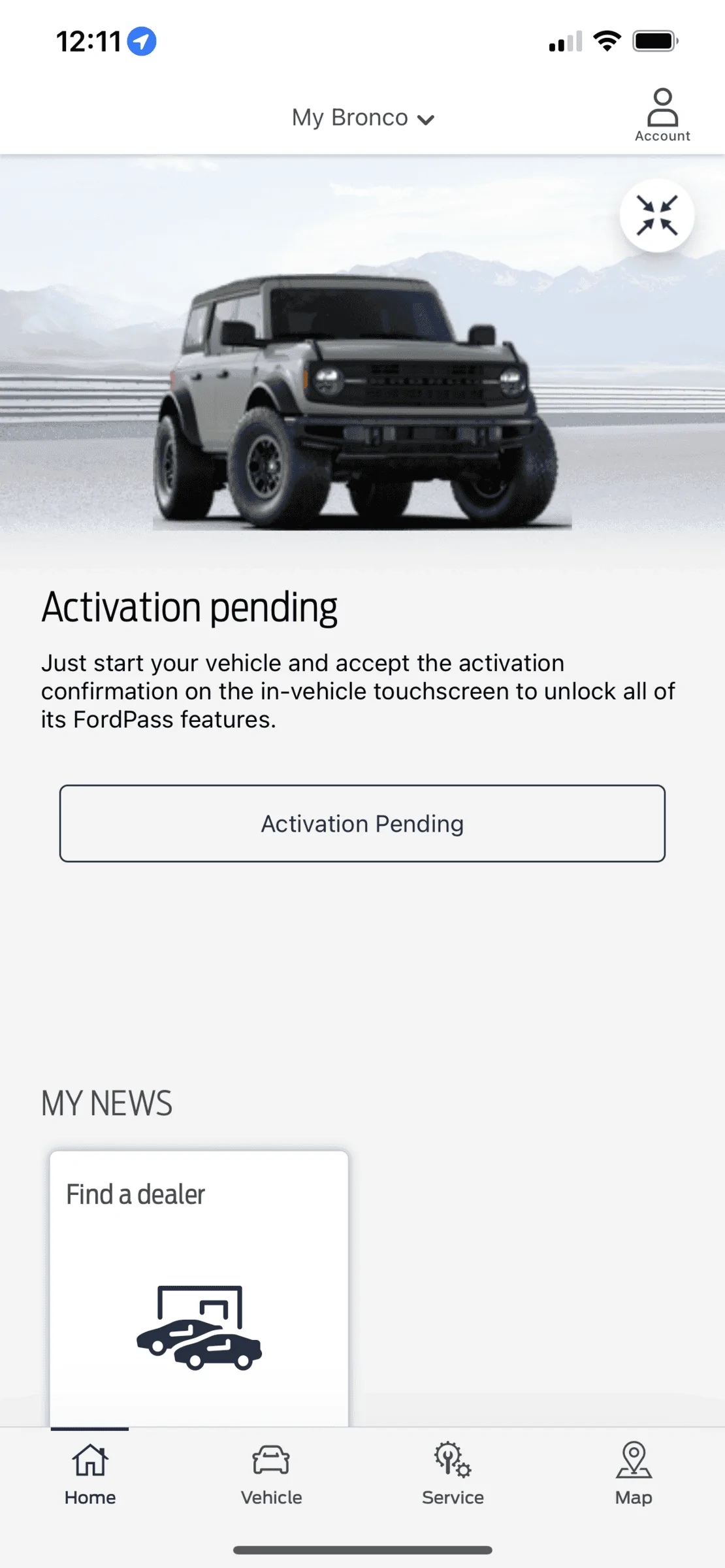Tap the Activation Pending button
The height and width of the screenshot is (1568, 725).
pyautogui.click(x=362, y=823)
